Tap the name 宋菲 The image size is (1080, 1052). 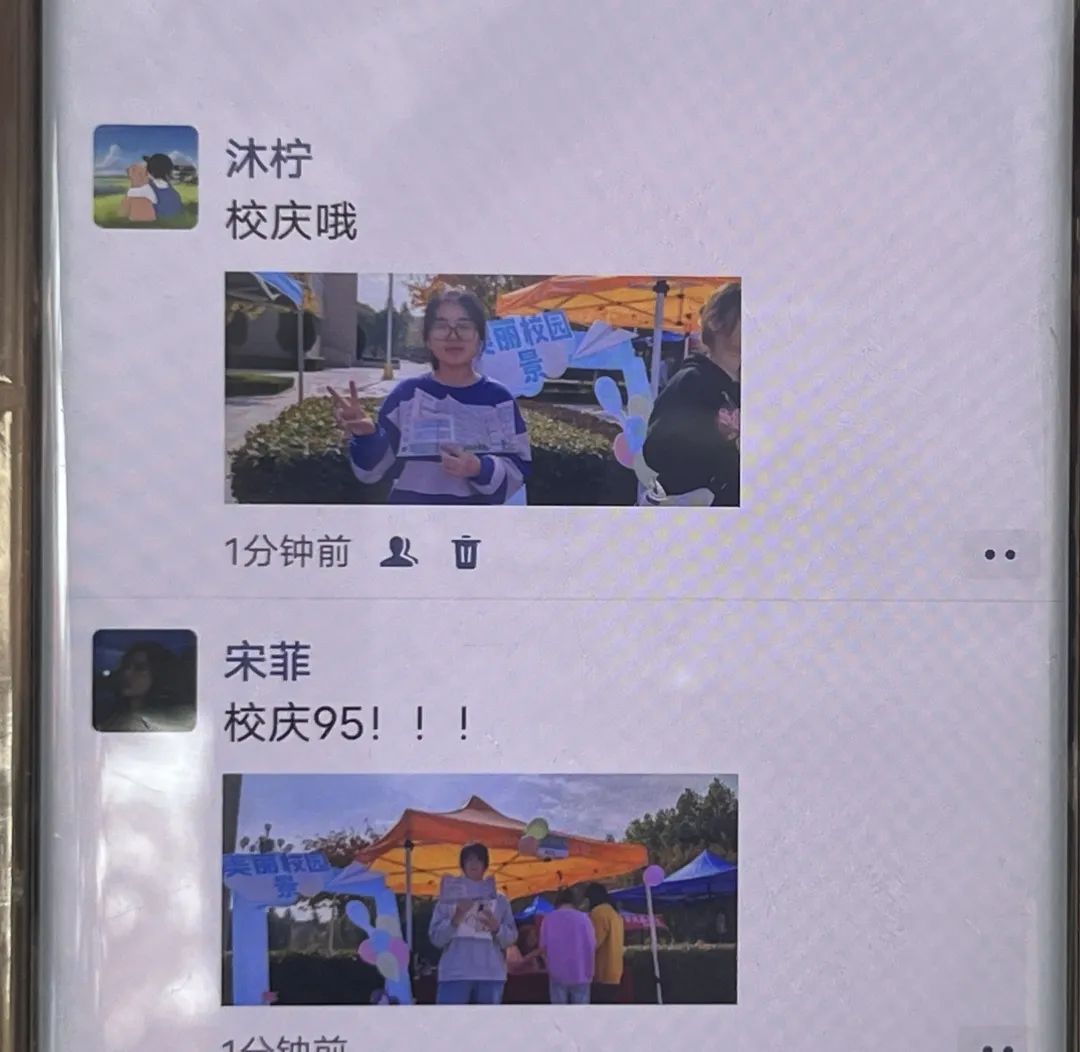[267, 662]
